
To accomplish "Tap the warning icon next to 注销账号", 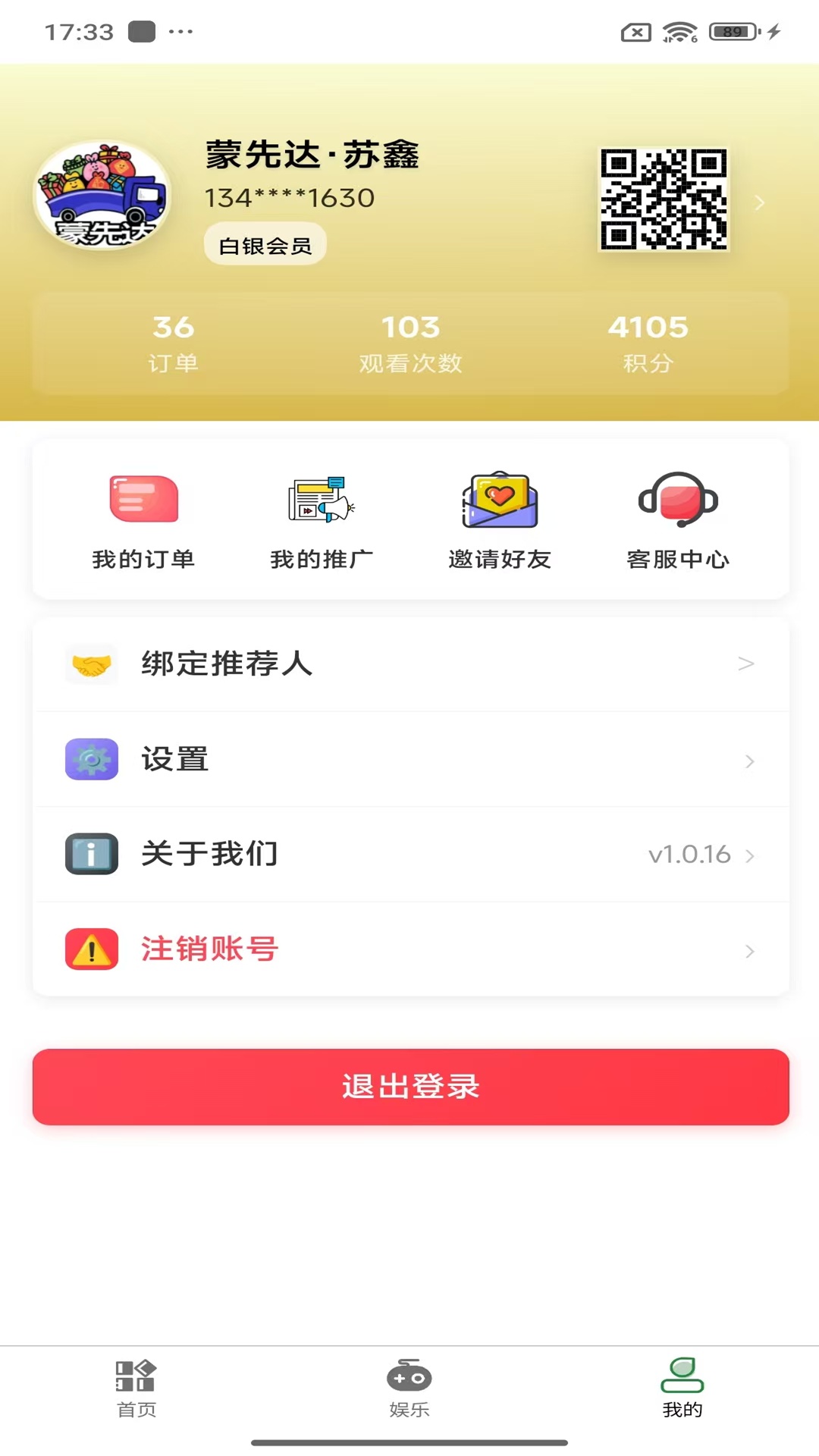I will pos(91,949).
